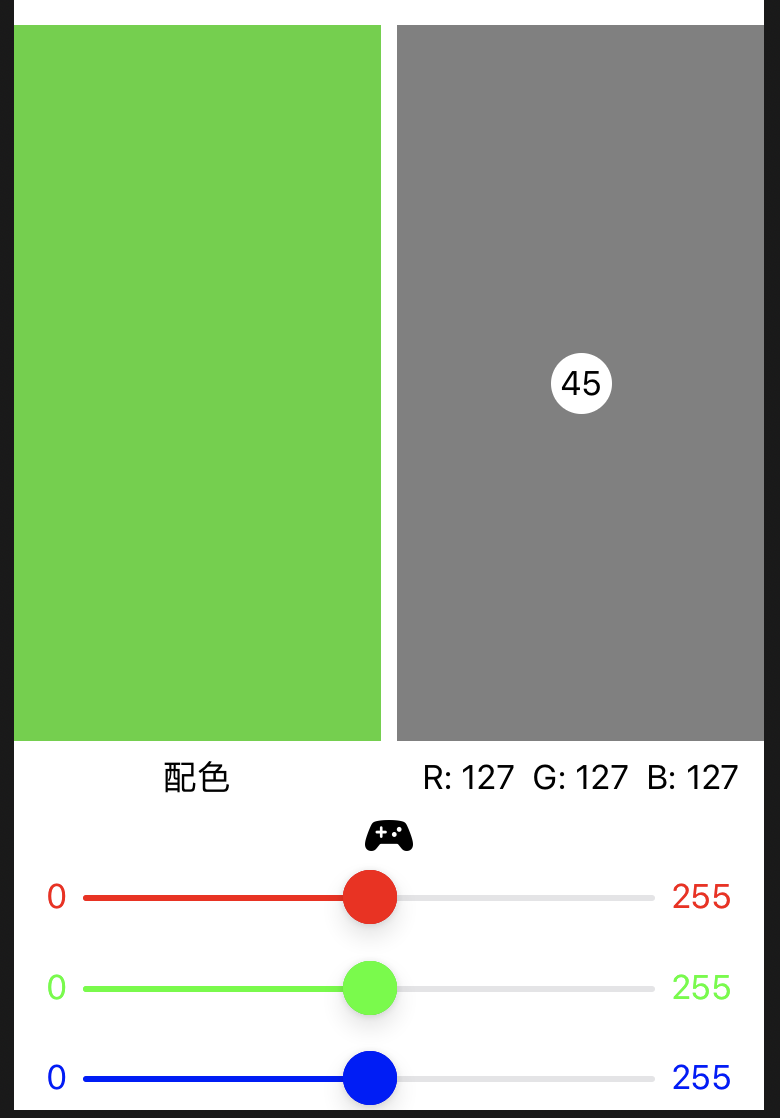Click the score badge showing 45
The height and width of the screenshot is (1118, 780).
pos(581,382)
